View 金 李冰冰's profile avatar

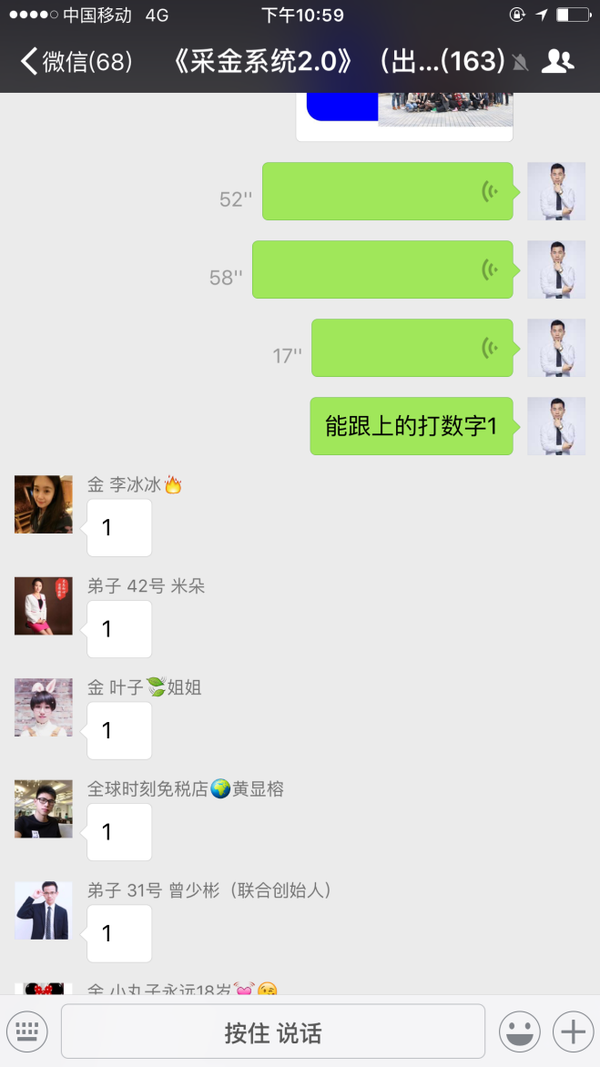pos(43,504)
